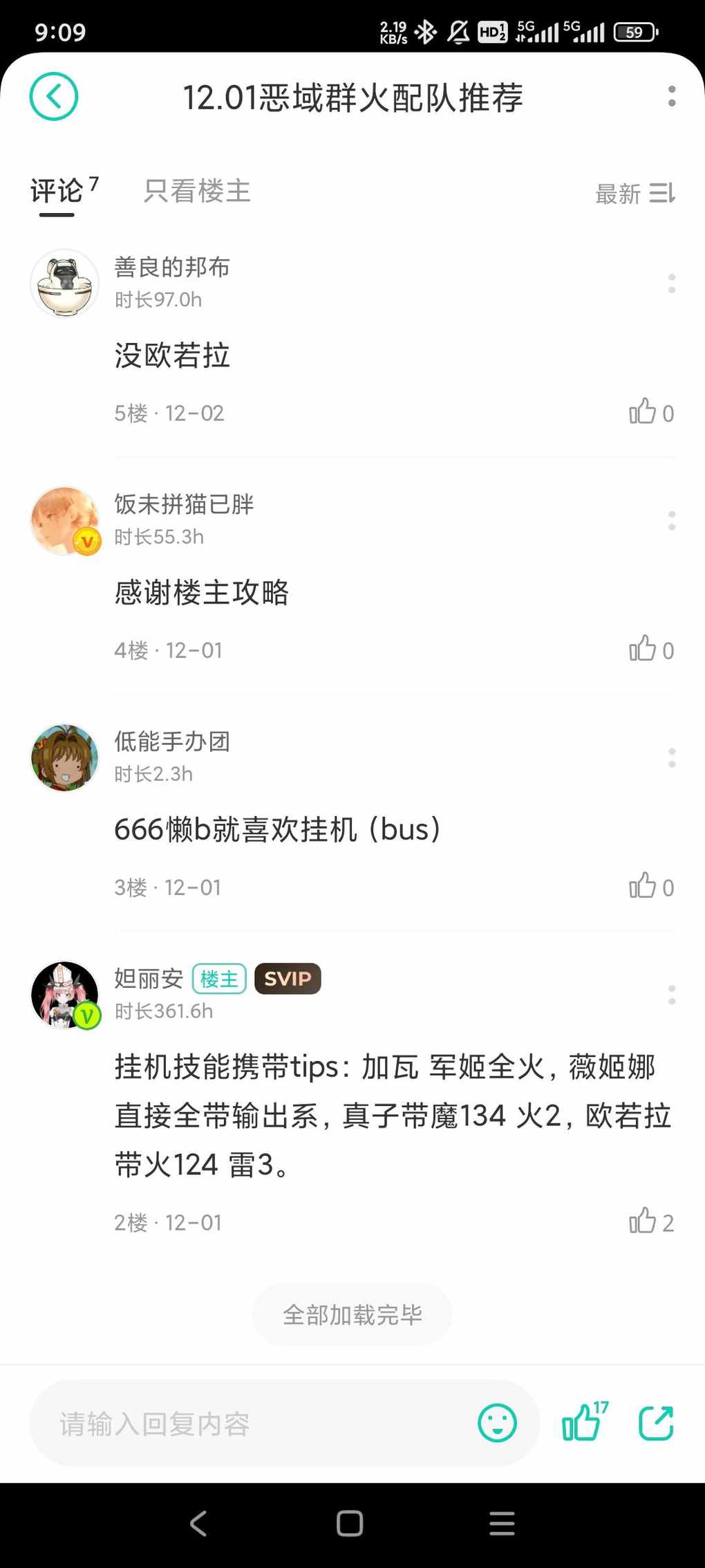
Task: Open options for 妲丽安's comment
Action: pyautogui.click(x=671, y=995)
